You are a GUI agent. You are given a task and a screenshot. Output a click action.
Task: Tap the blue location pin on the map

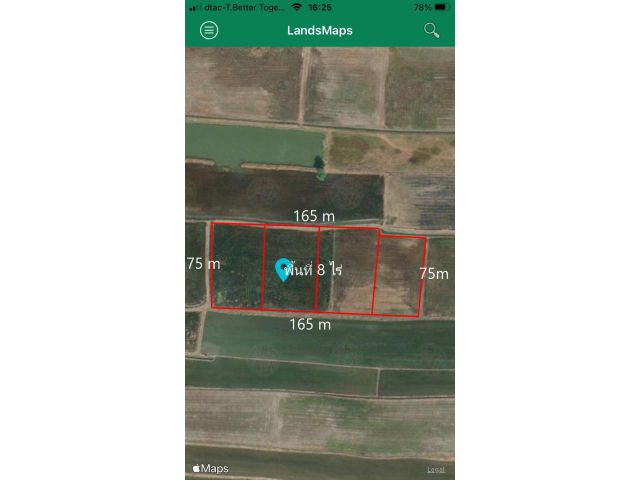(284, 269)
